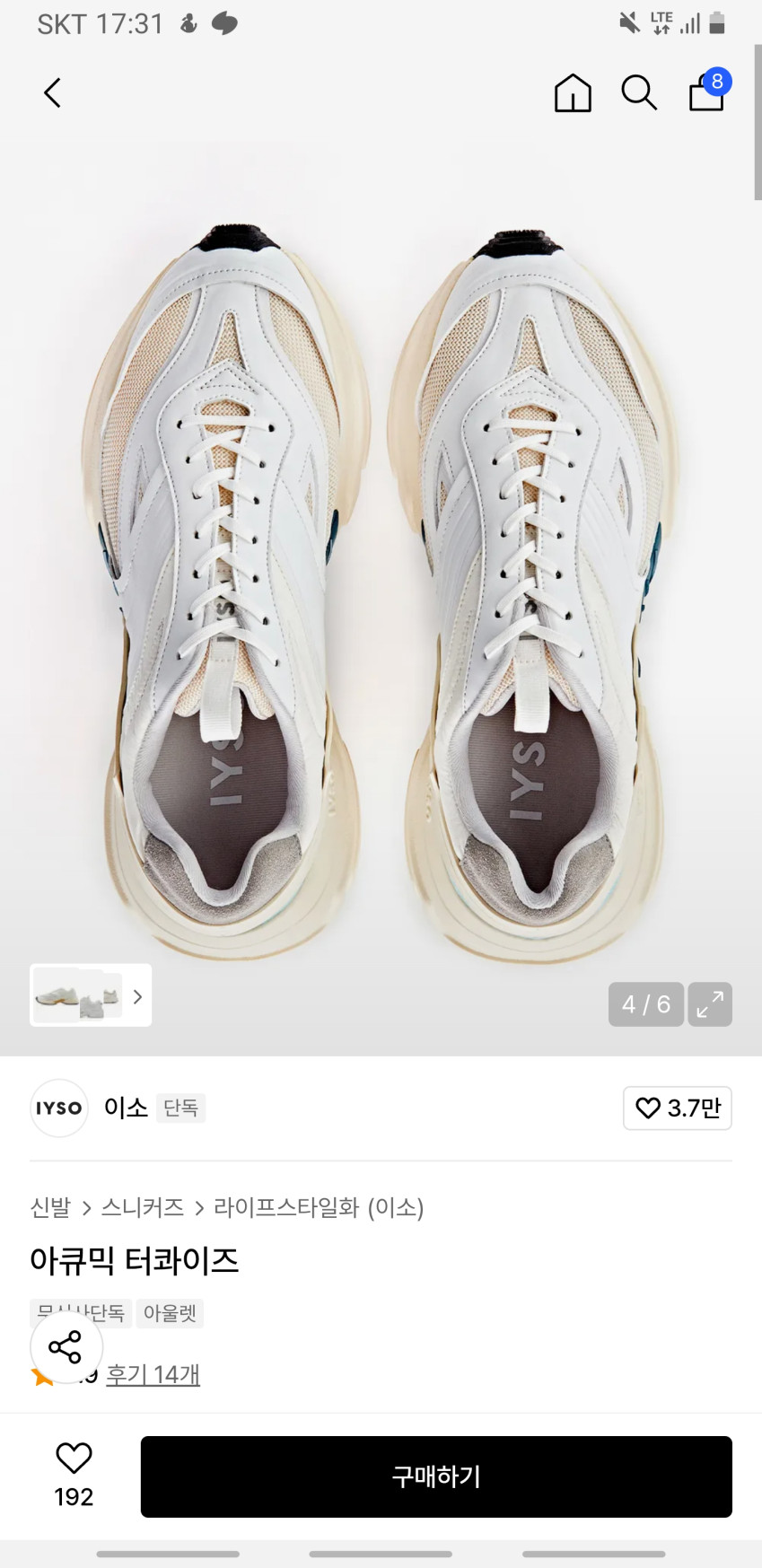The width and height of the screenshot is (762, 1568).
Task: Open the 라이프스타일화 (이소) breadcrumb
Action: point(319,1207)
